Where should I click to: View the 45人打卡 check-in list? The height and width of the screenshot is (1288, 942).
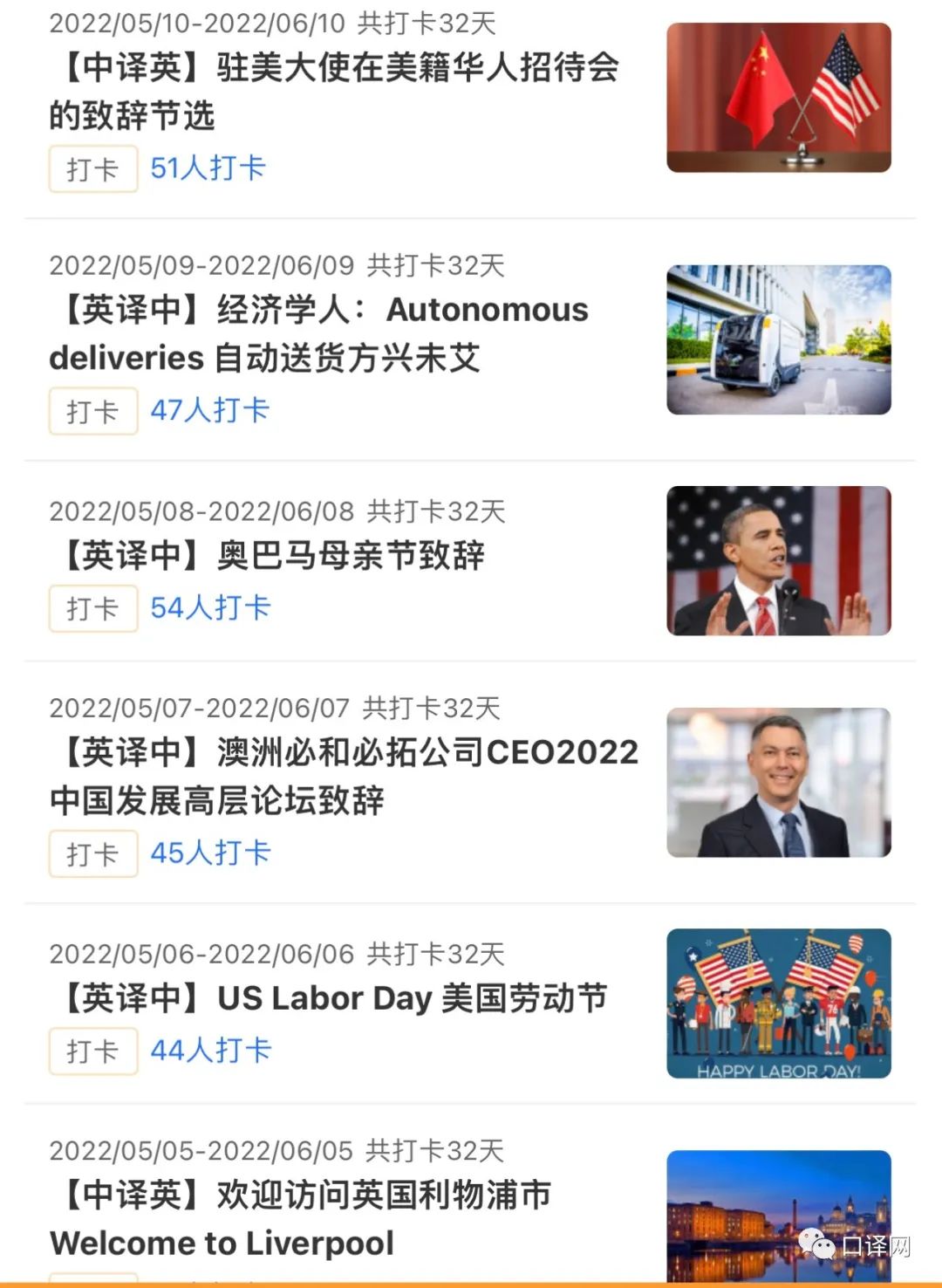[x=210, y=853]
